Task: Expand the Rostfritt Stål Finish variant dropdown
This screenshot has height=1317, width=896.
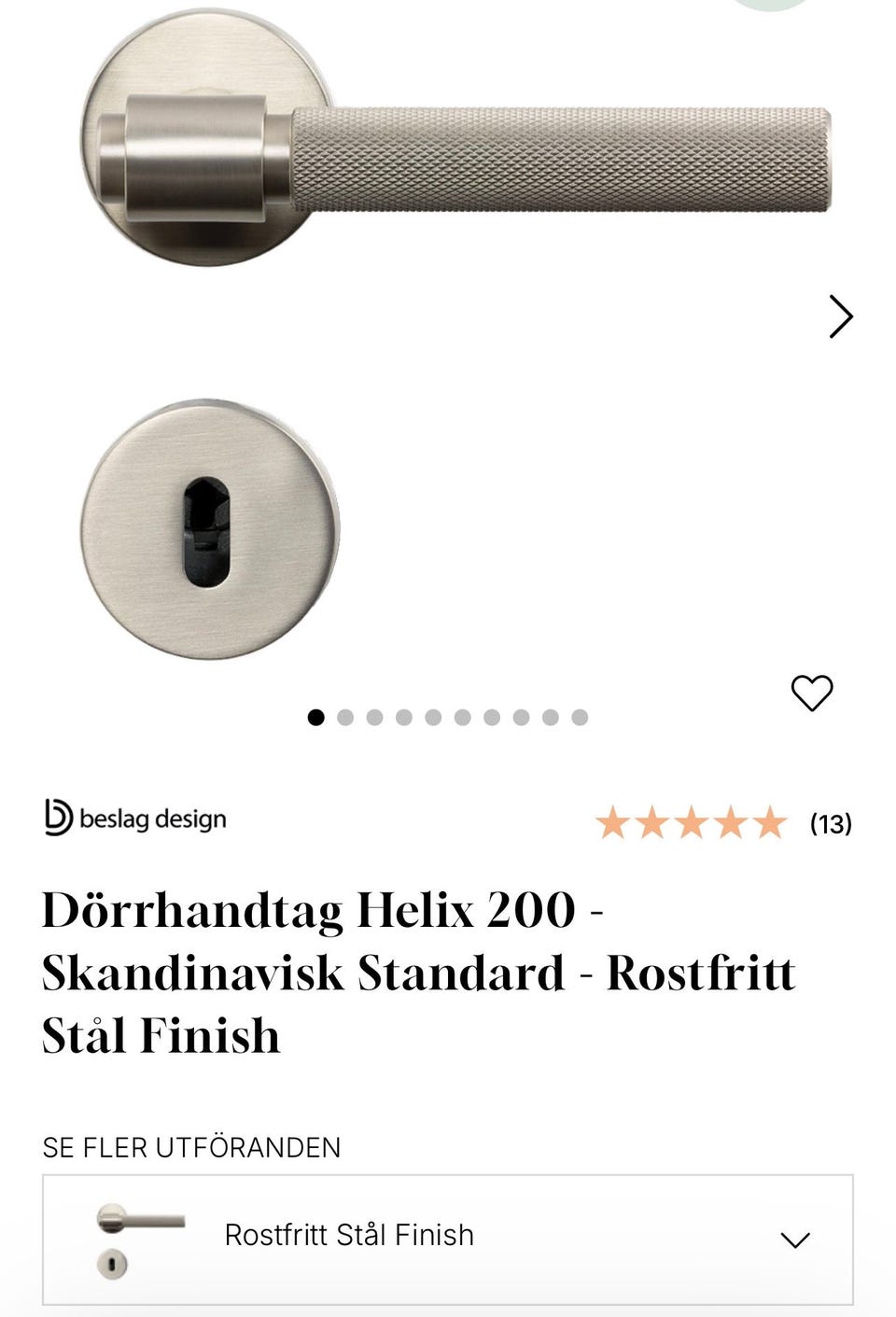Action: coord(448,1234)
